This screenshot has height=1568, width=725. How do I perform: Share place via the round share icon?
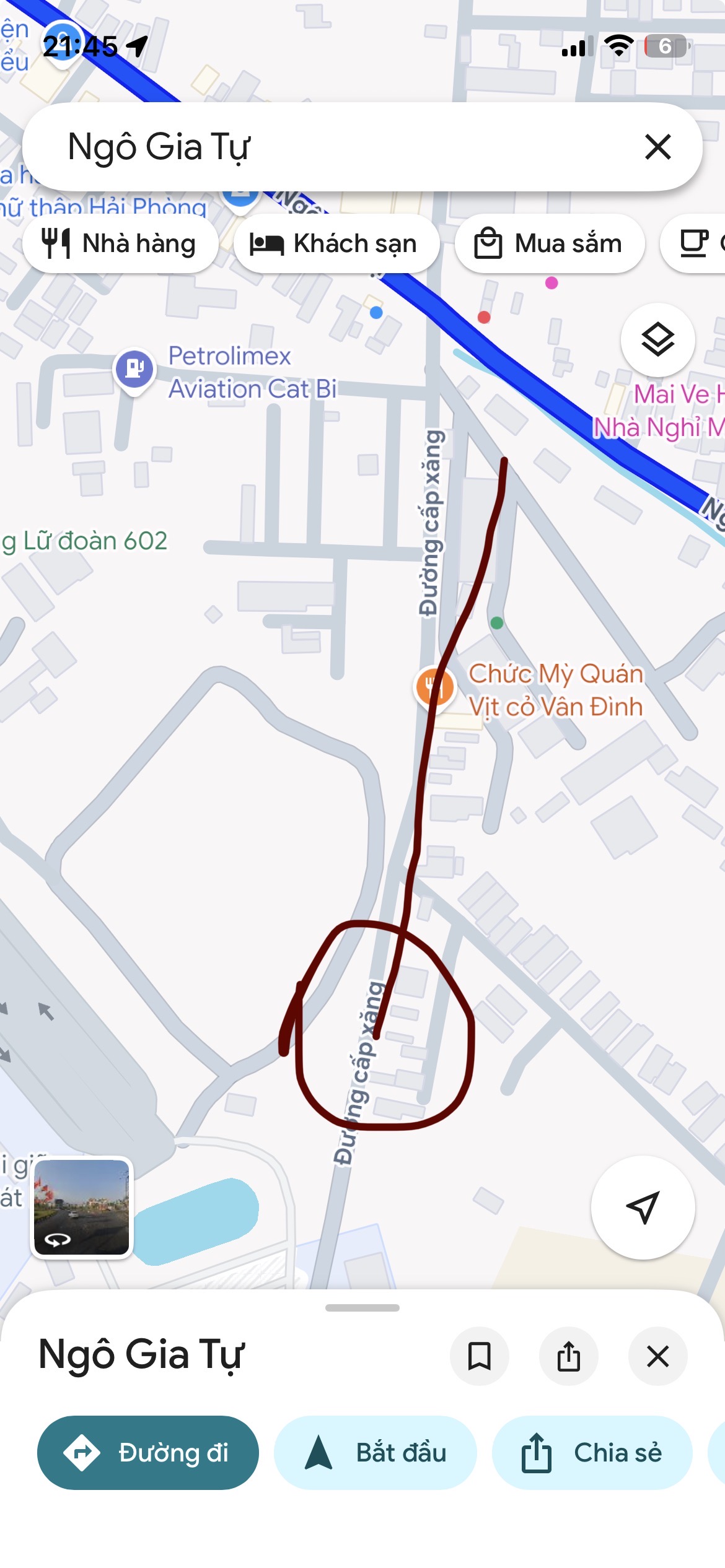[x=568, y=1356]
